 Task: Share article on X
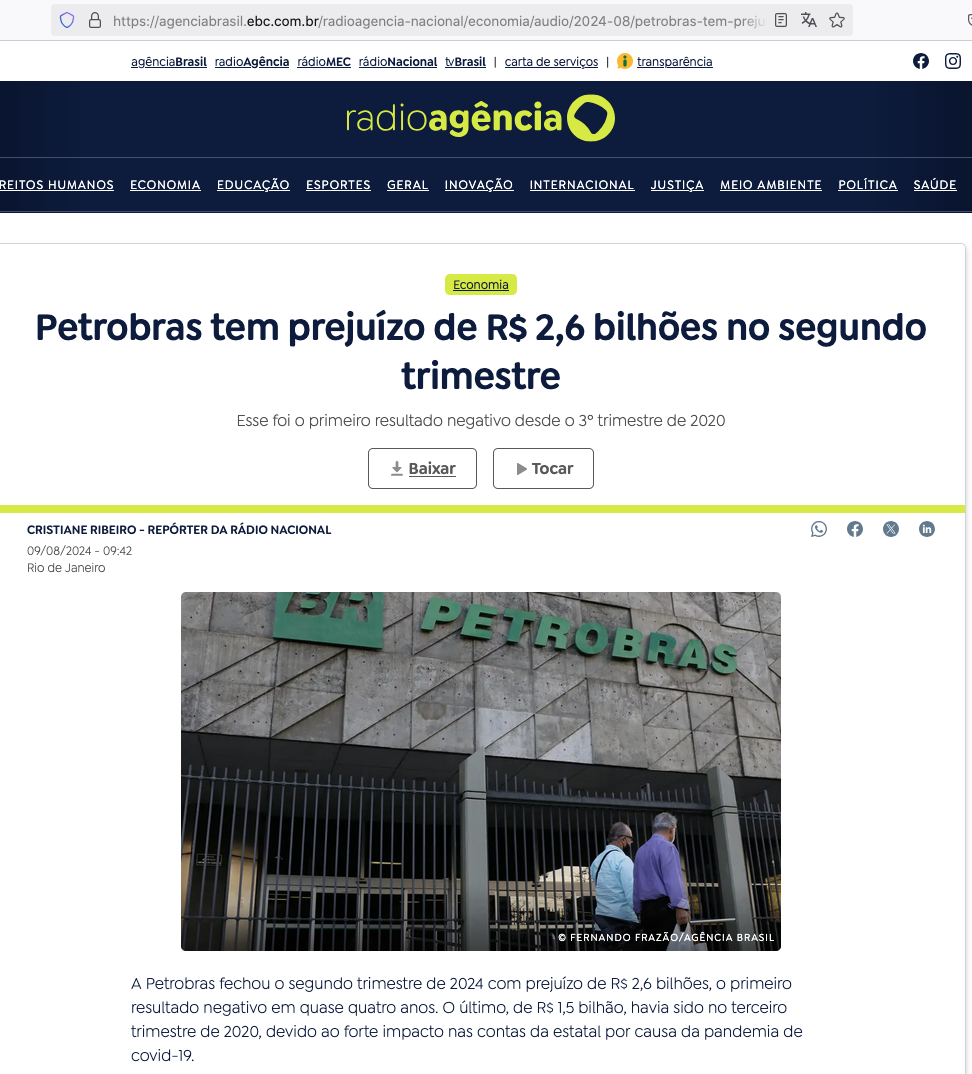pyautogui.click(x=891, y=529)
